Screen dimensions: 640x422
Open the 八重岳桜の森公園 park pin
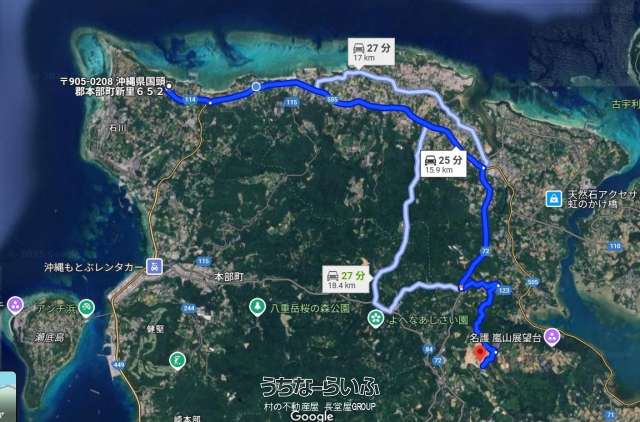click(x=258, y=305)
